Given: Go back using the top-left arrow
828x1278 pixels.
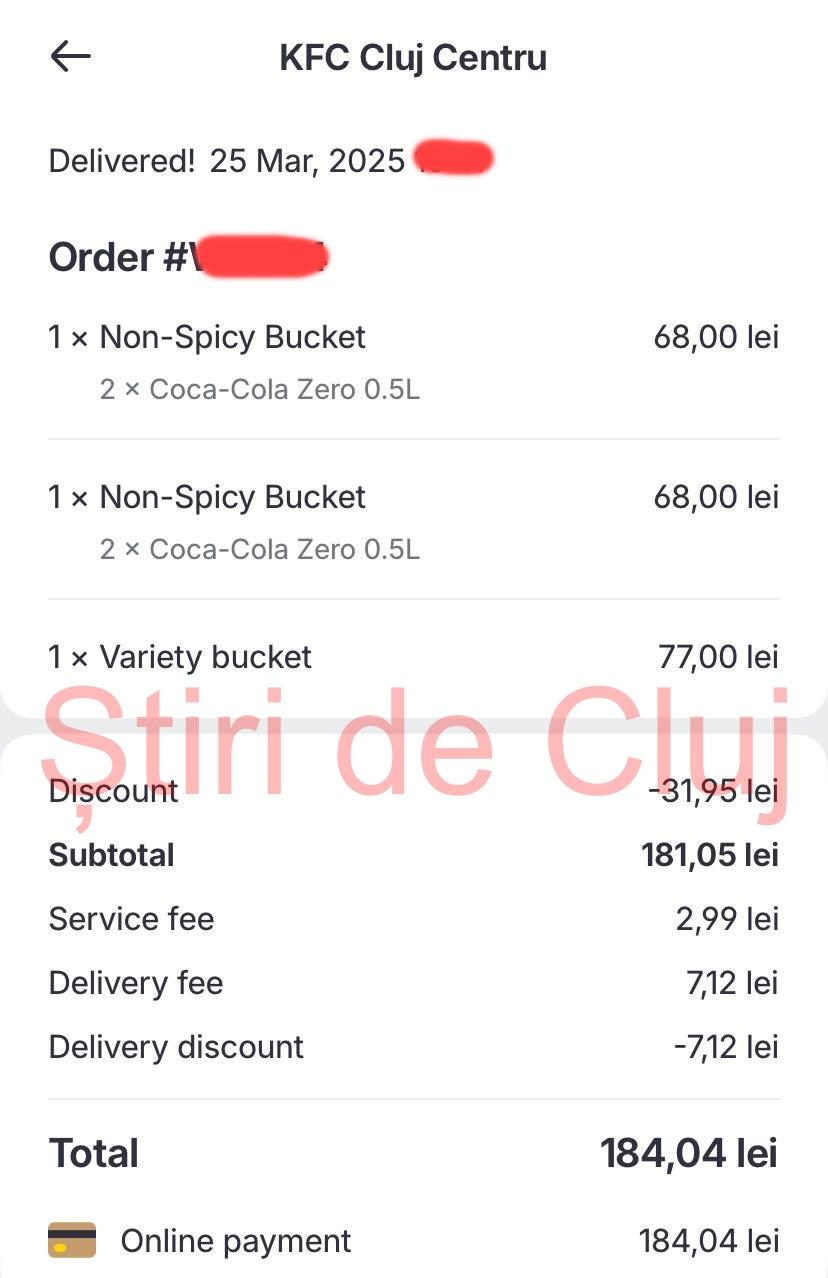Looking at the screenshot, I should click(x=70, y=57).
